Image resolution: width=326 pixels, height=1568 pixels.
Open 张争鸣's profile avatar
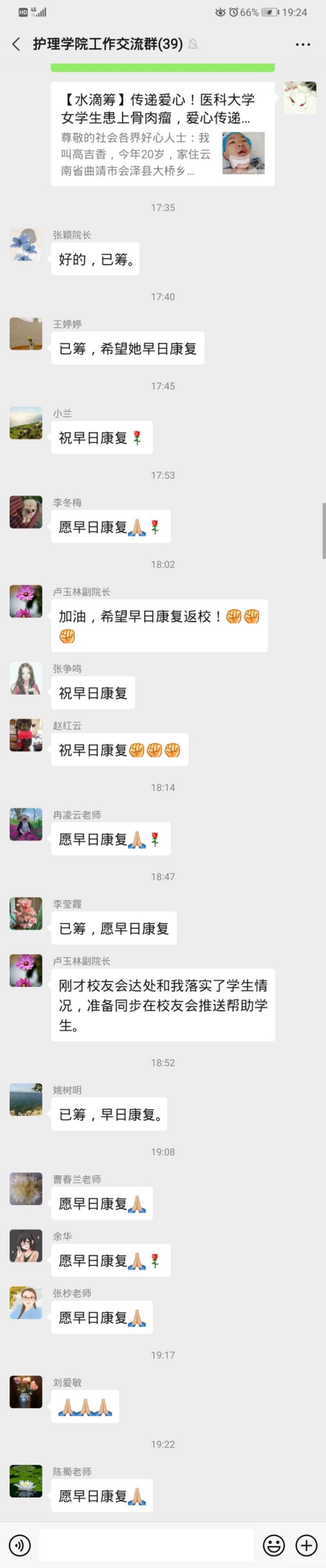(x=26, y=678)
